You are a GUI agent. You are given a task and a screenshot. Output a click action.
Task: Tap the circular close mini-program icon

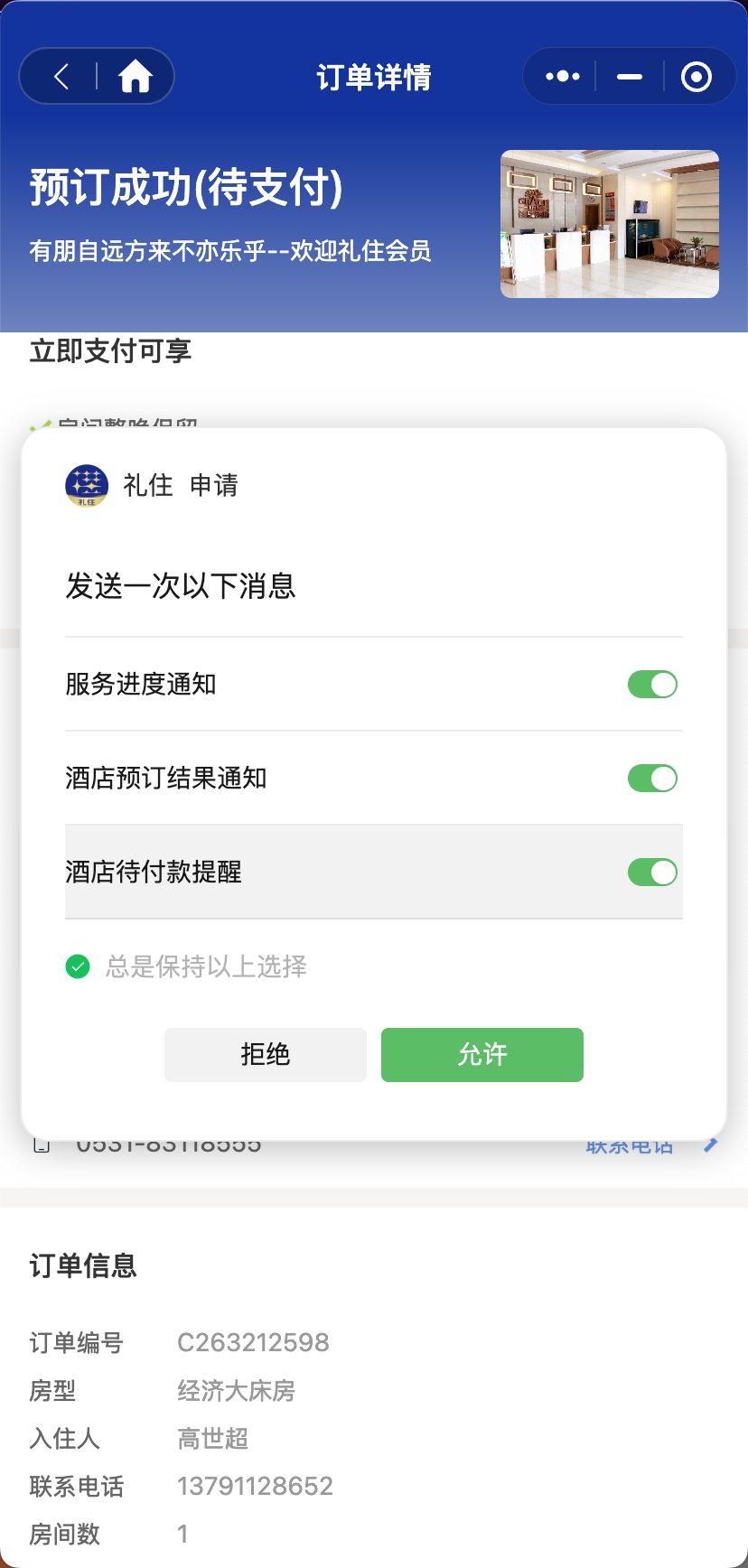click(696, 76)
